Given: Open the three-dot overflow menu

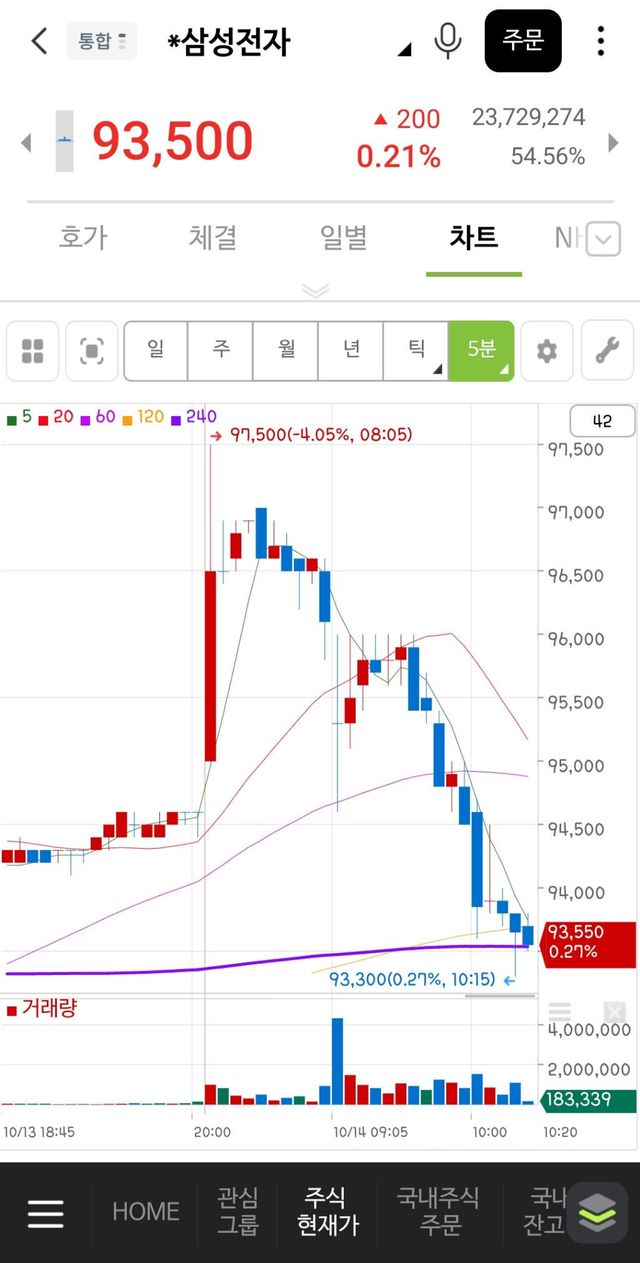Looking at the screenshot, I should 600,41.
